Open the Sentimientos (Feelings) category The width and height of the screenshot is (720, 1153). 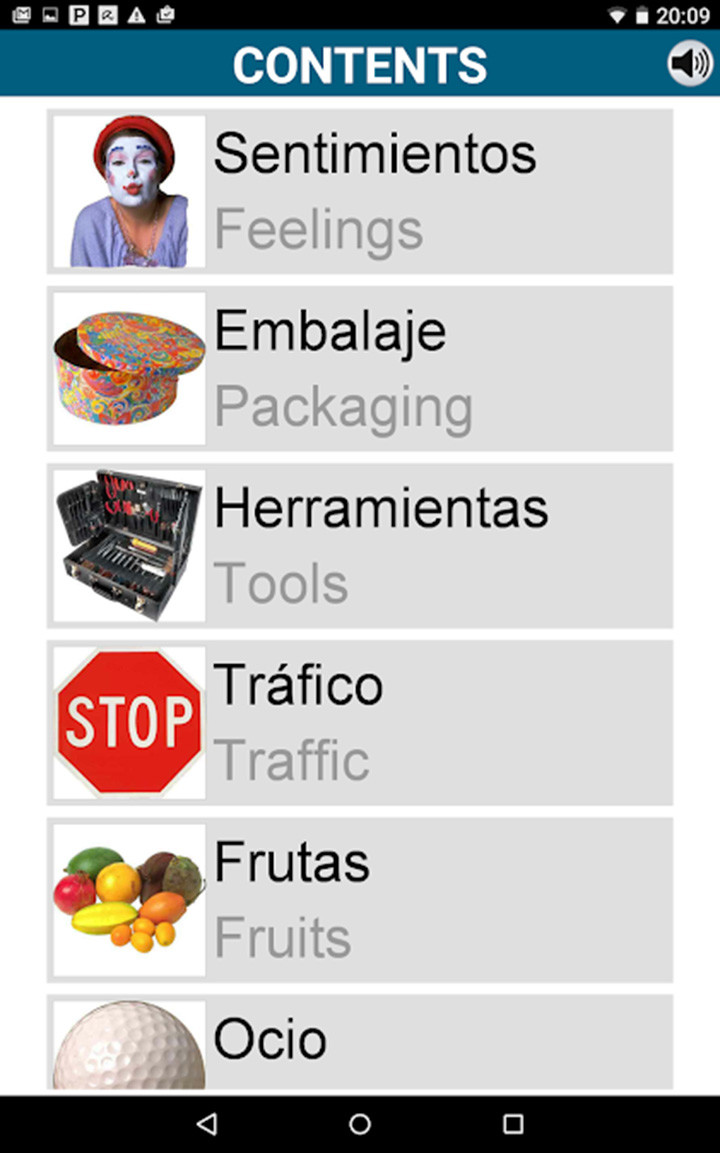(360, 191)
